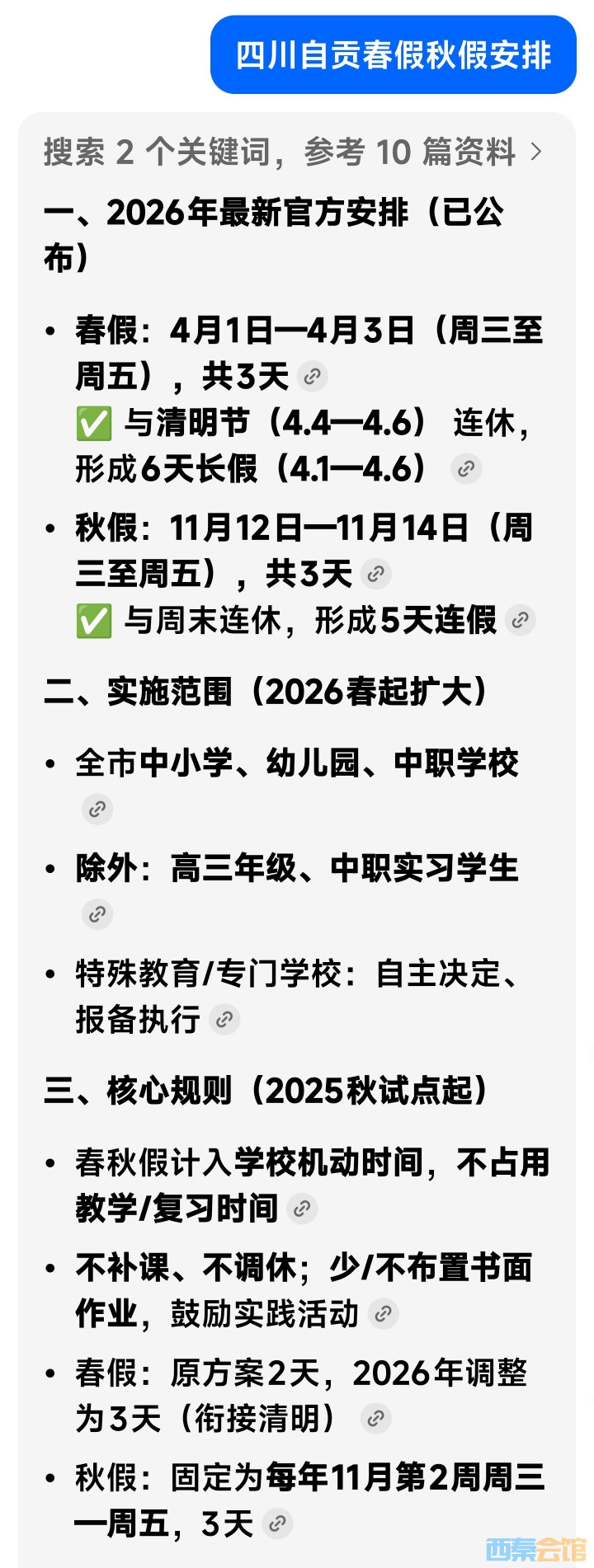Viewport: 594px width, 1568px height.
Task: Open citation link under 全市中小学、幼儿园、中职学校
Action: [97, 809]
